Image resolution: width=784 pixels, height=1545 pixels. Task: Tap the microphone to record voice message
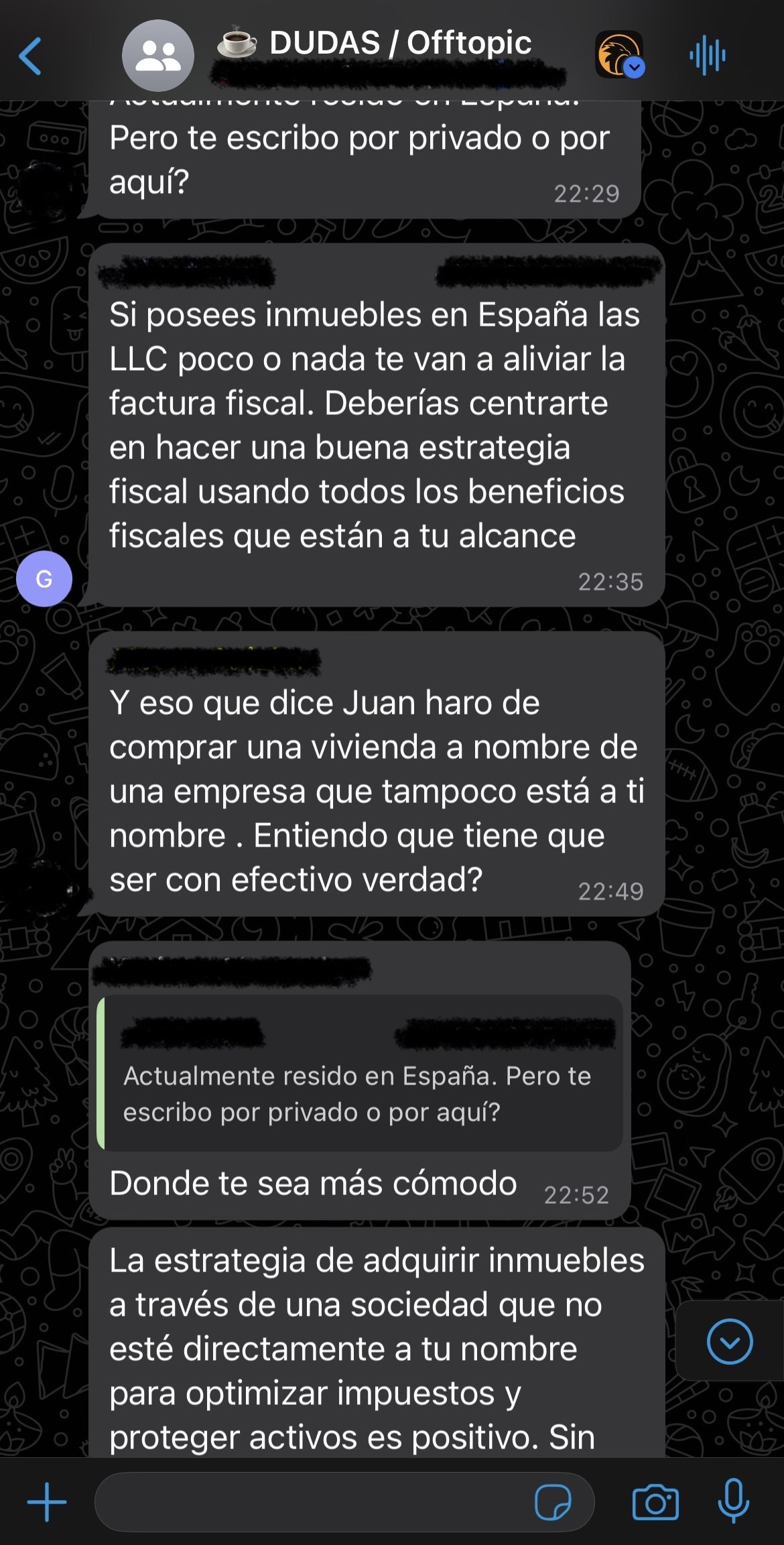[733, 1502]
